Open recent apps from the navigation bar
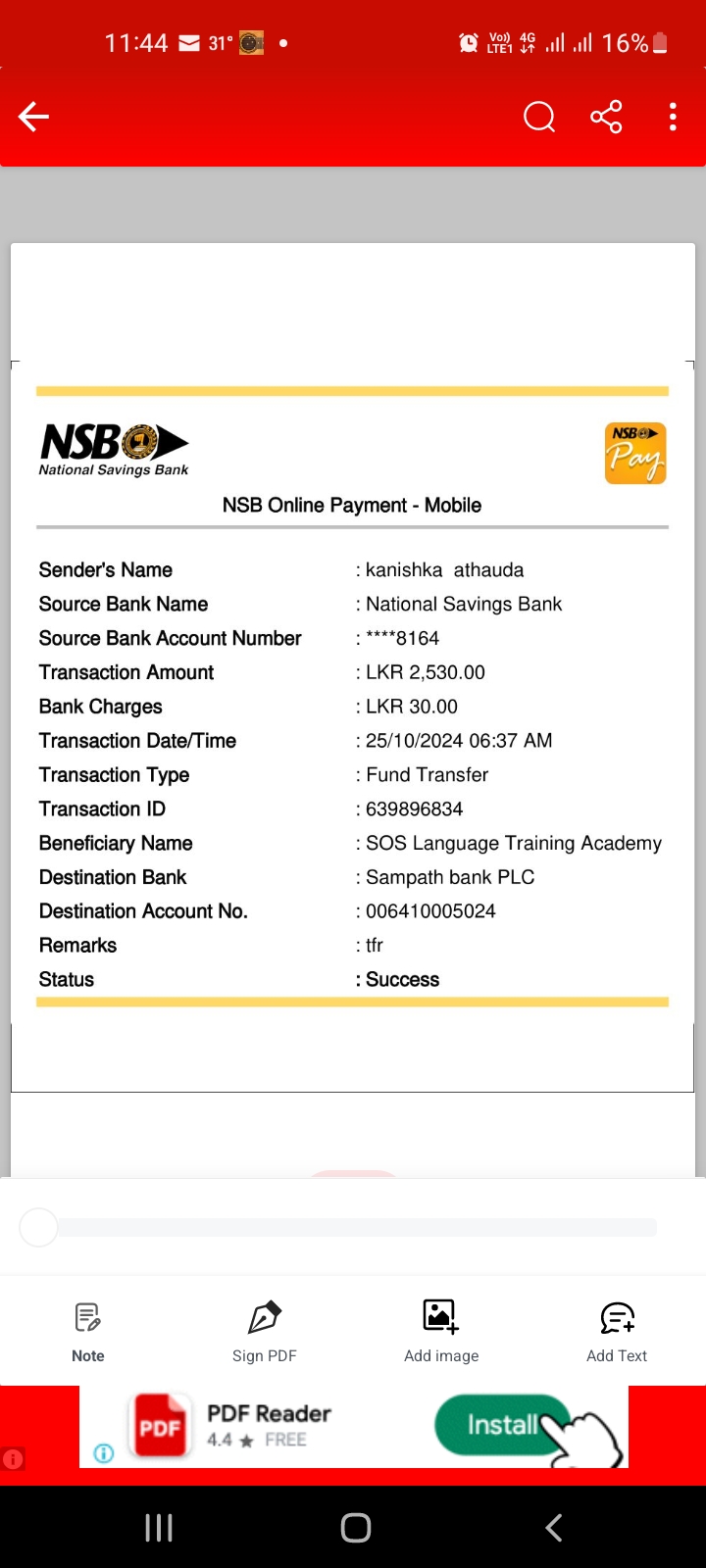 click(x=159, y=1527)
